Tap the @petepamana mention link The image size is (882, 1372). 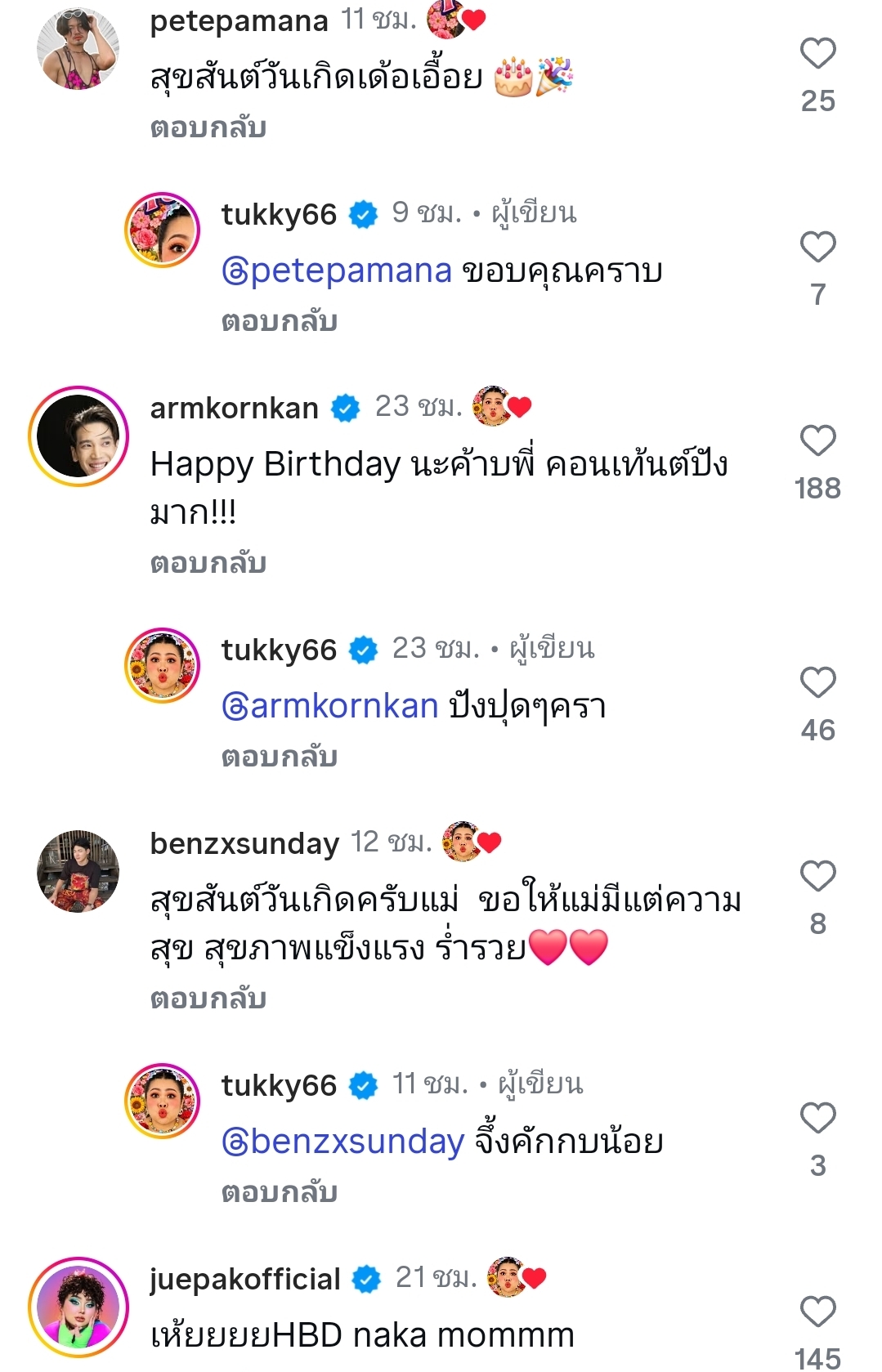click(337, 271)
